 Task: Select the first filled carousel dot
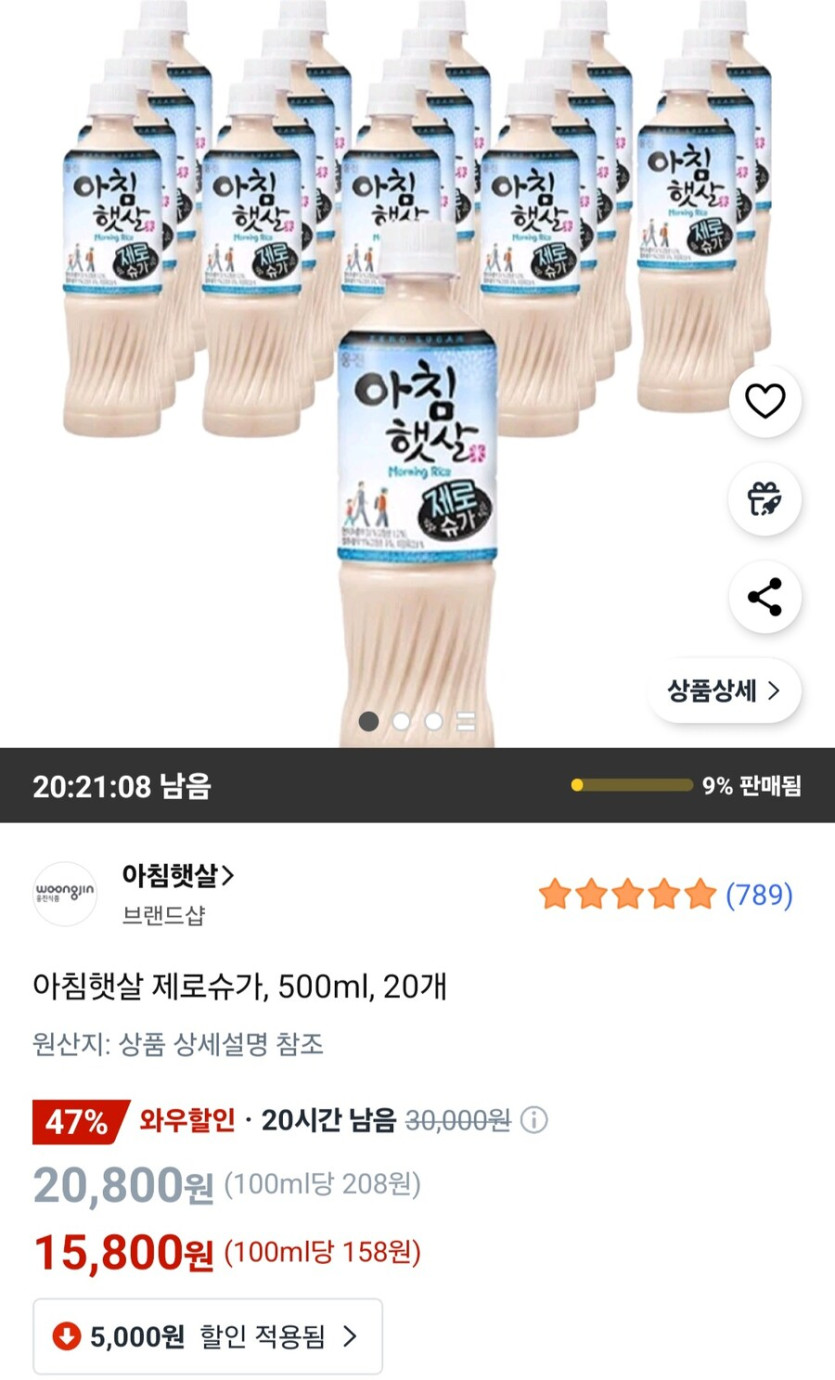point(368,721)
